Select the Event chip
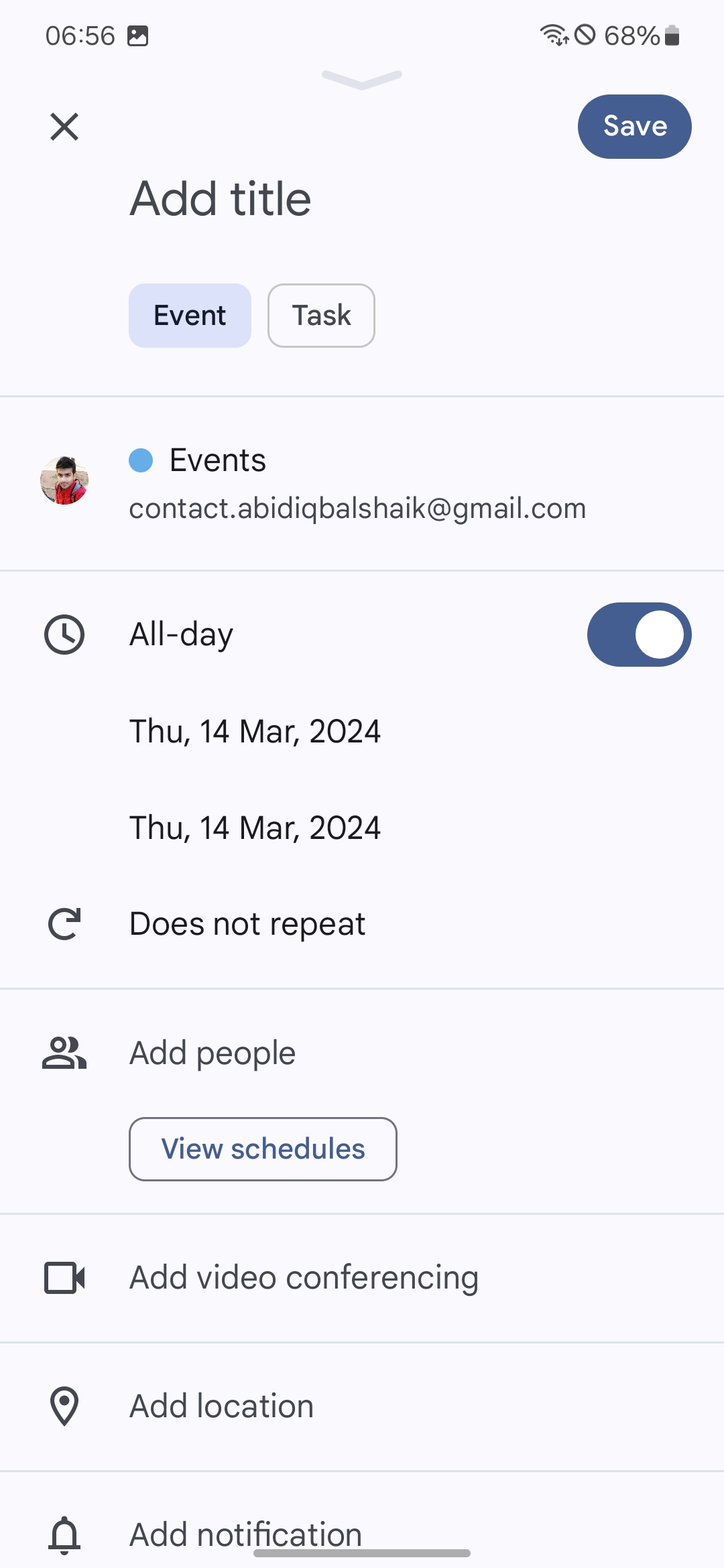This screenshot has height=1568, width=724. [x=190, y=316]
